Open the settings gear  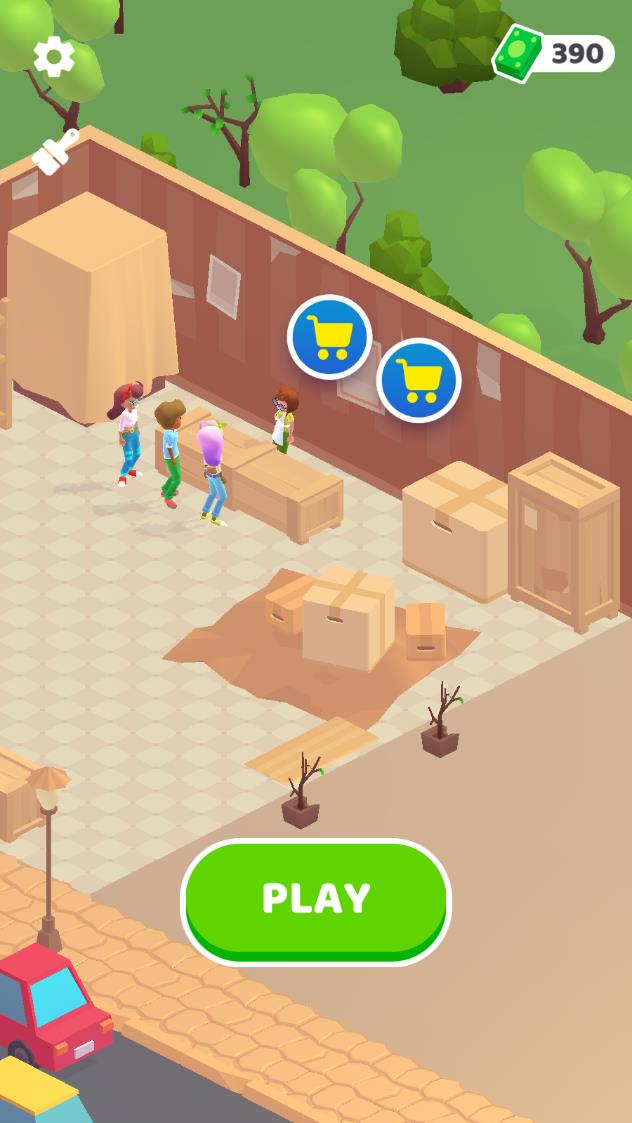(x=54, y=57)
